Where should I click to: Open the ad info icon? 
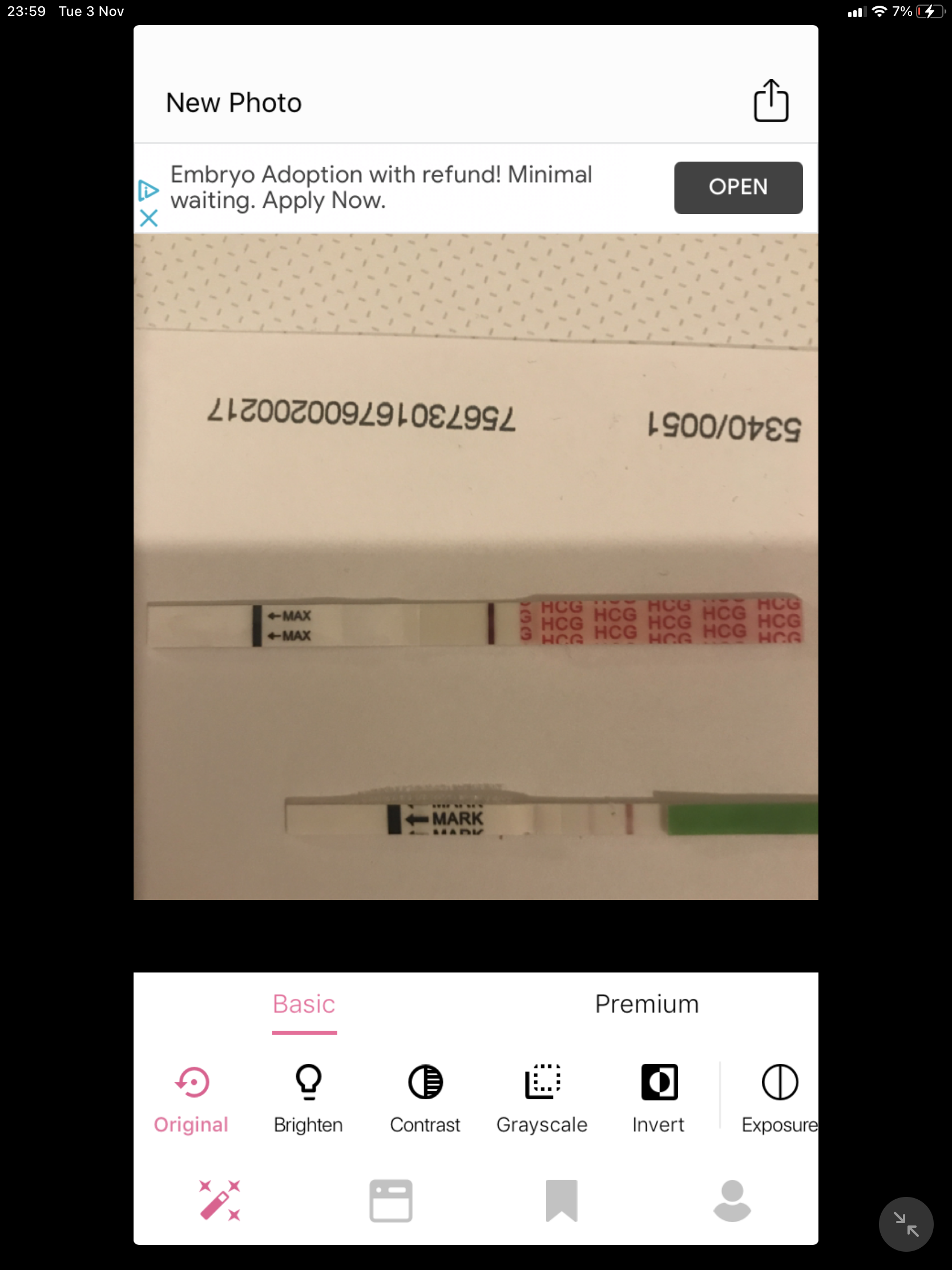[x=148, y=190]
